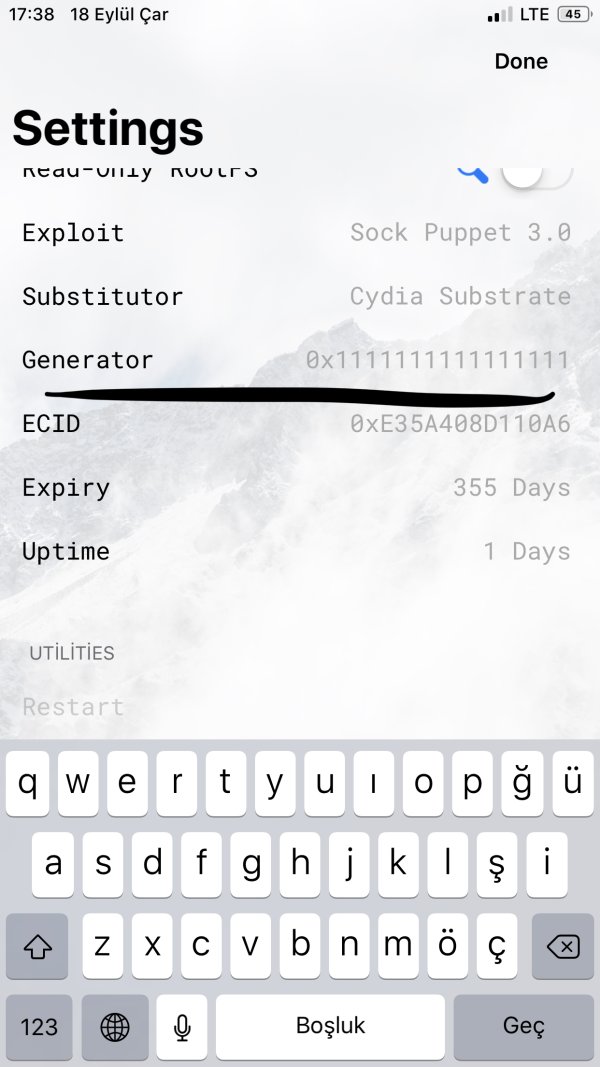Start dictation with the microphone key

pos(182,1026)
